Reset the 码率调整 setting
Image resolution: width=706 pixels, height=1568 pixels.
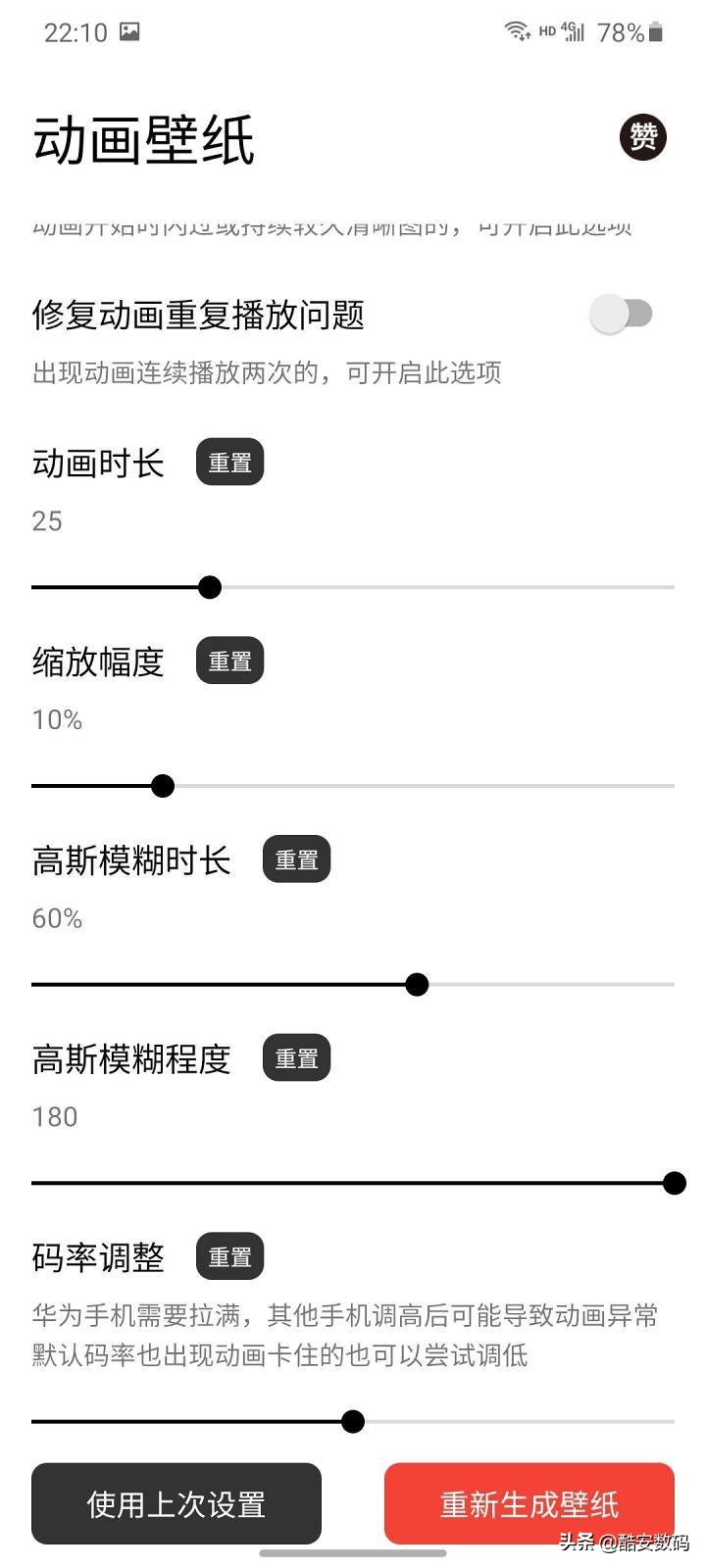(x=229, y=1255)
